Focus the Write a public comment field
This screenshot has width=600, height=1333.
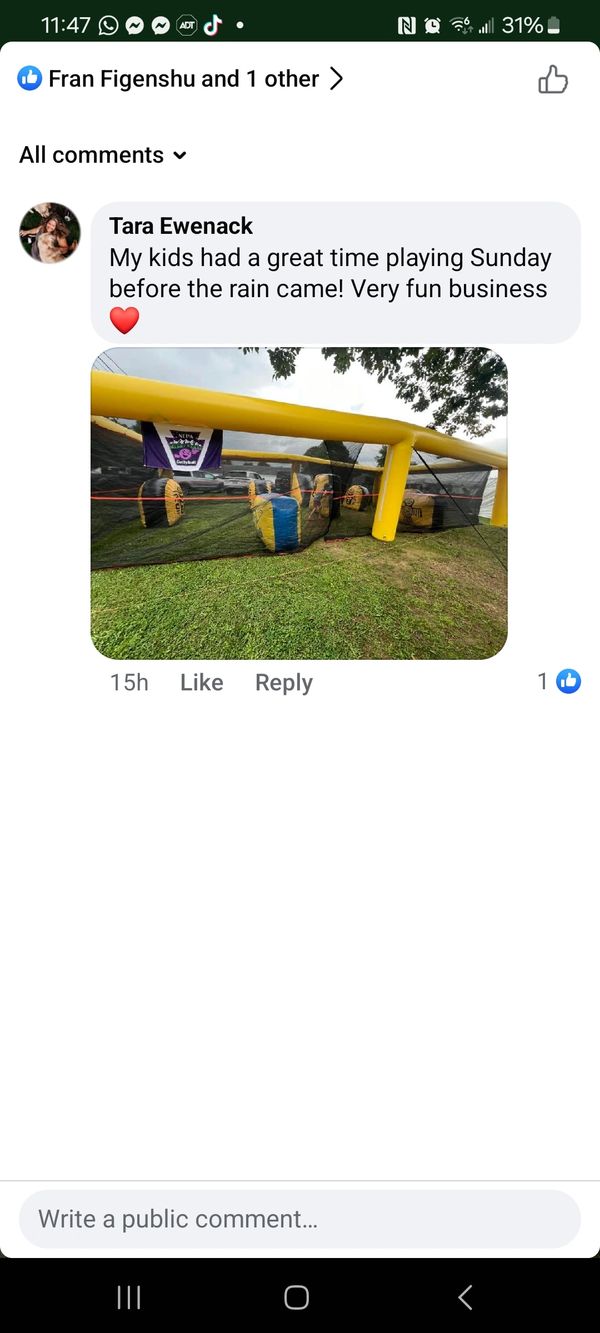300,1219
